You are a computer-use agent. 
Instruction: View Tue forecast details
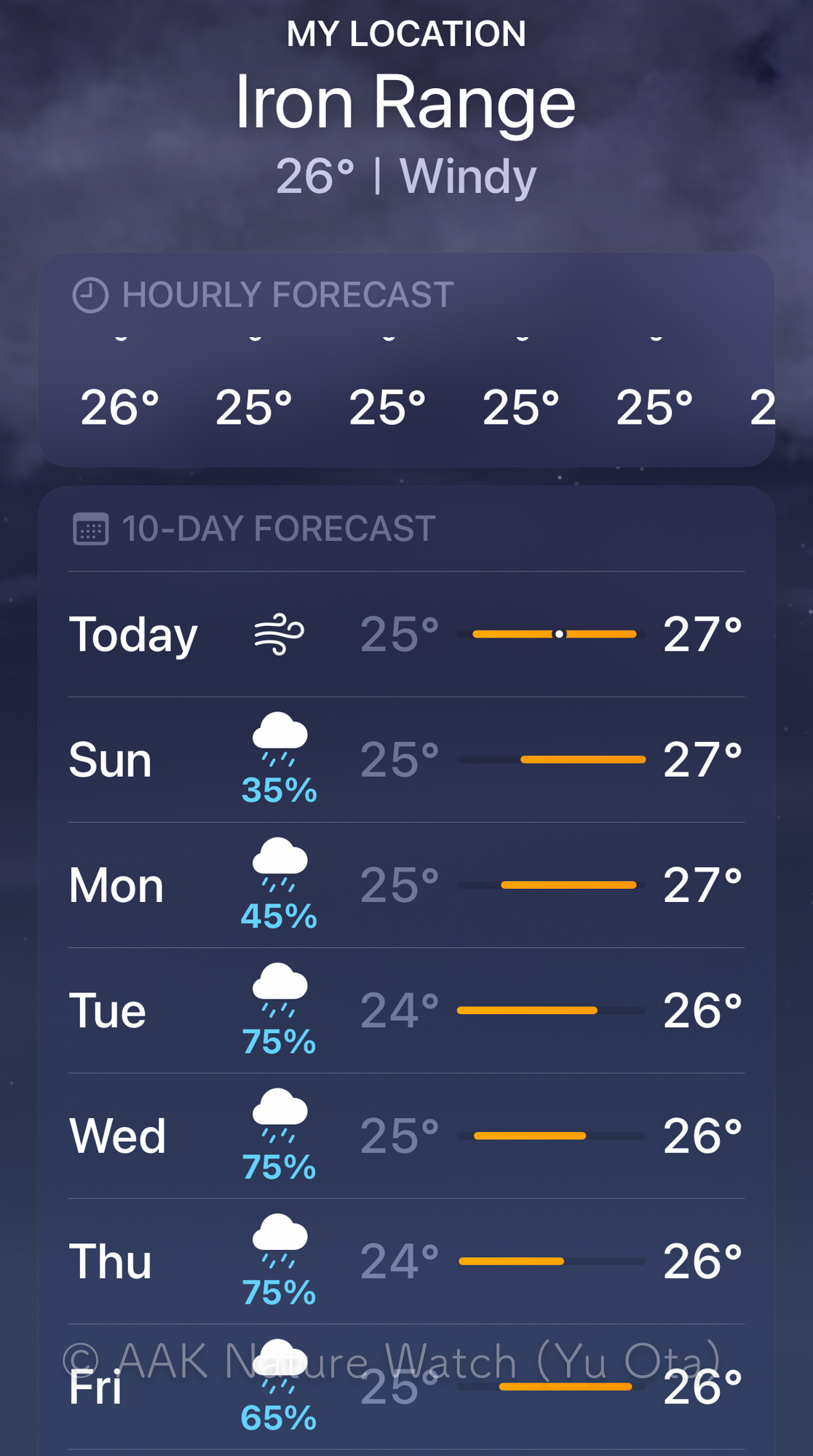pyautogui.click(x=406, y=1010)
